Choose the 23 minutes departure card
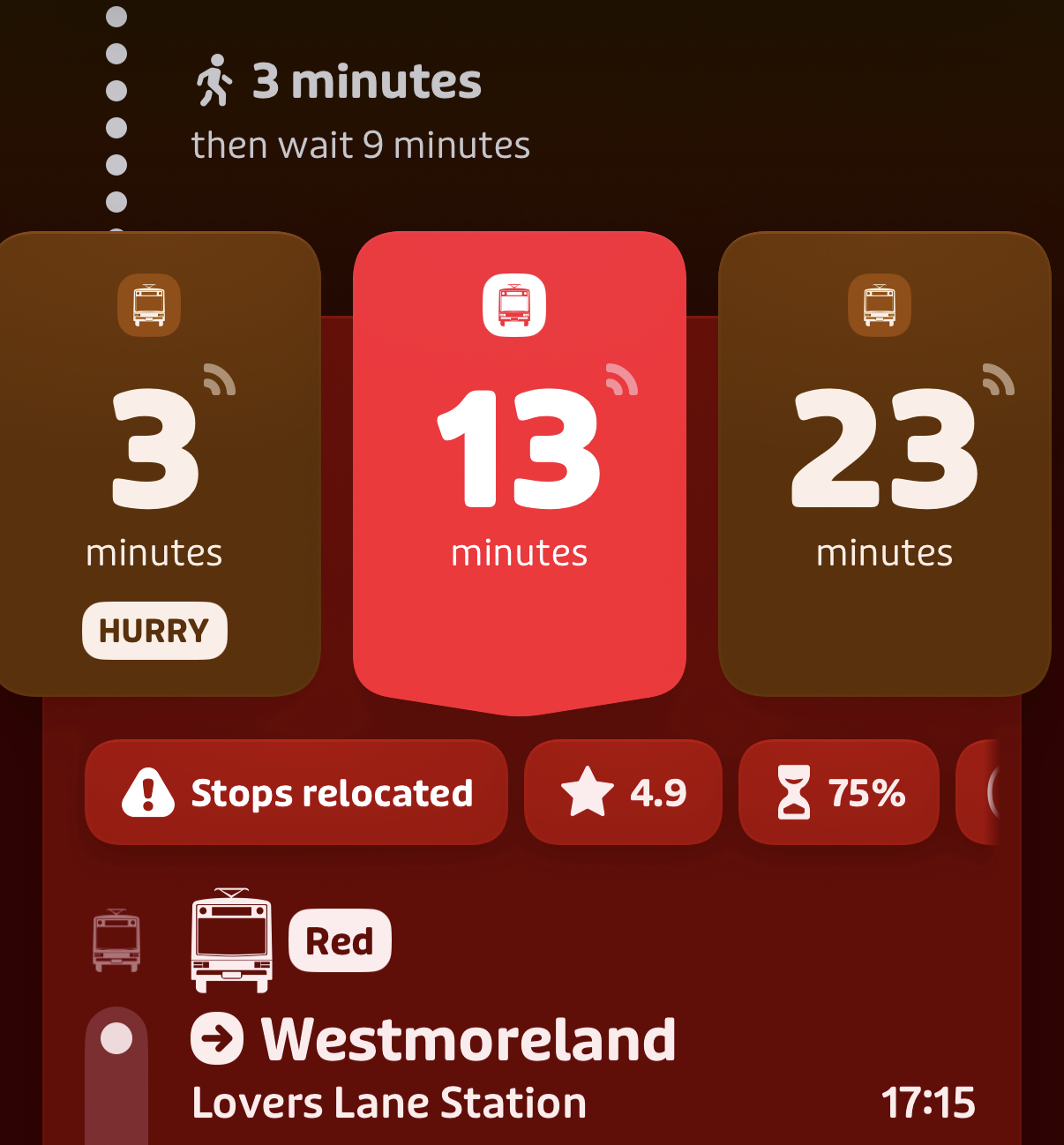 [884, 463]
